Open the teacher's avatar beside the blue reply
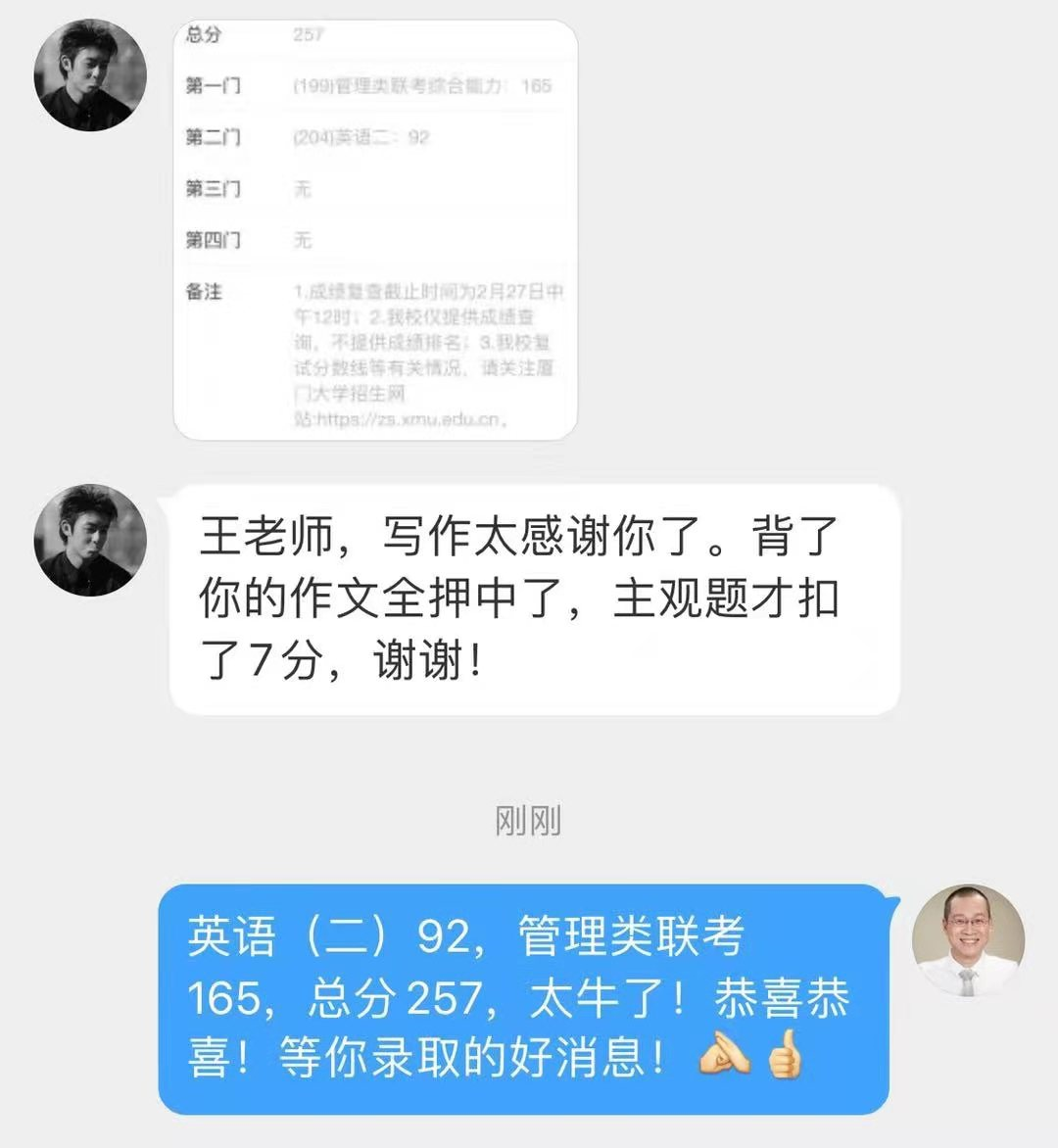The image size is (1058, 1148). (x=968, y=941)
